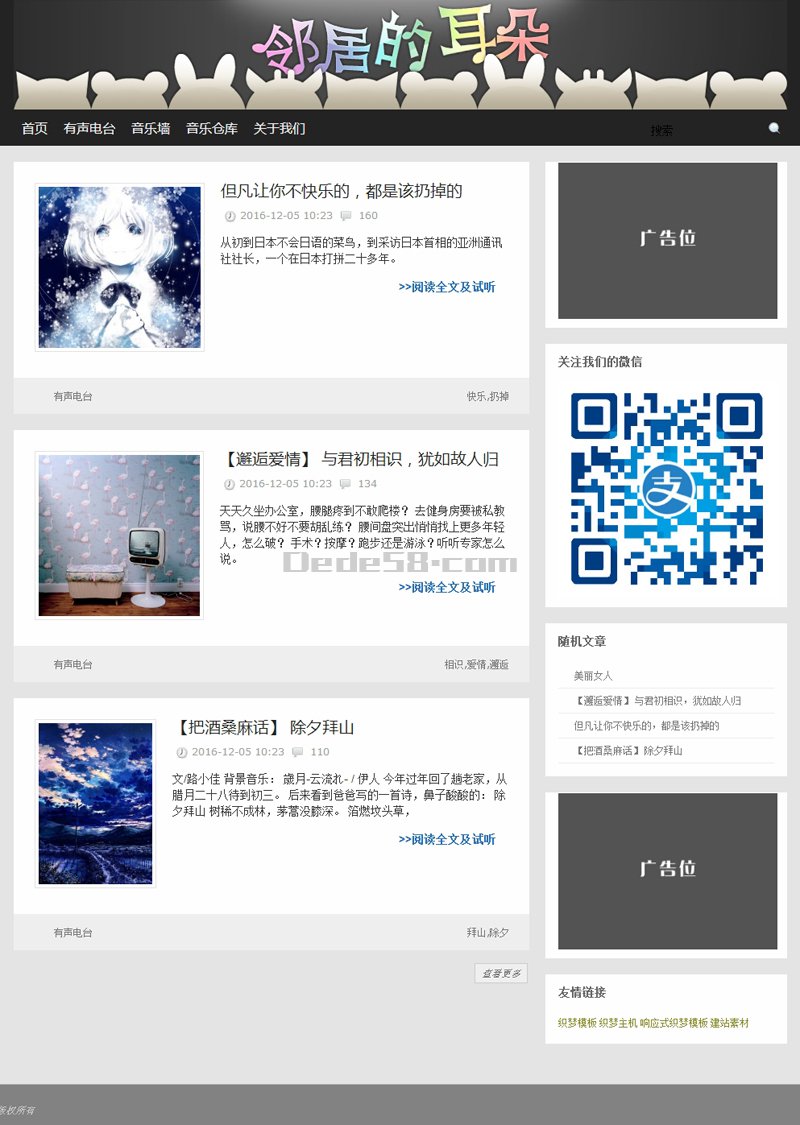Click the 快乐,扔掉 tag link
800x1125 pixels.
489,396
